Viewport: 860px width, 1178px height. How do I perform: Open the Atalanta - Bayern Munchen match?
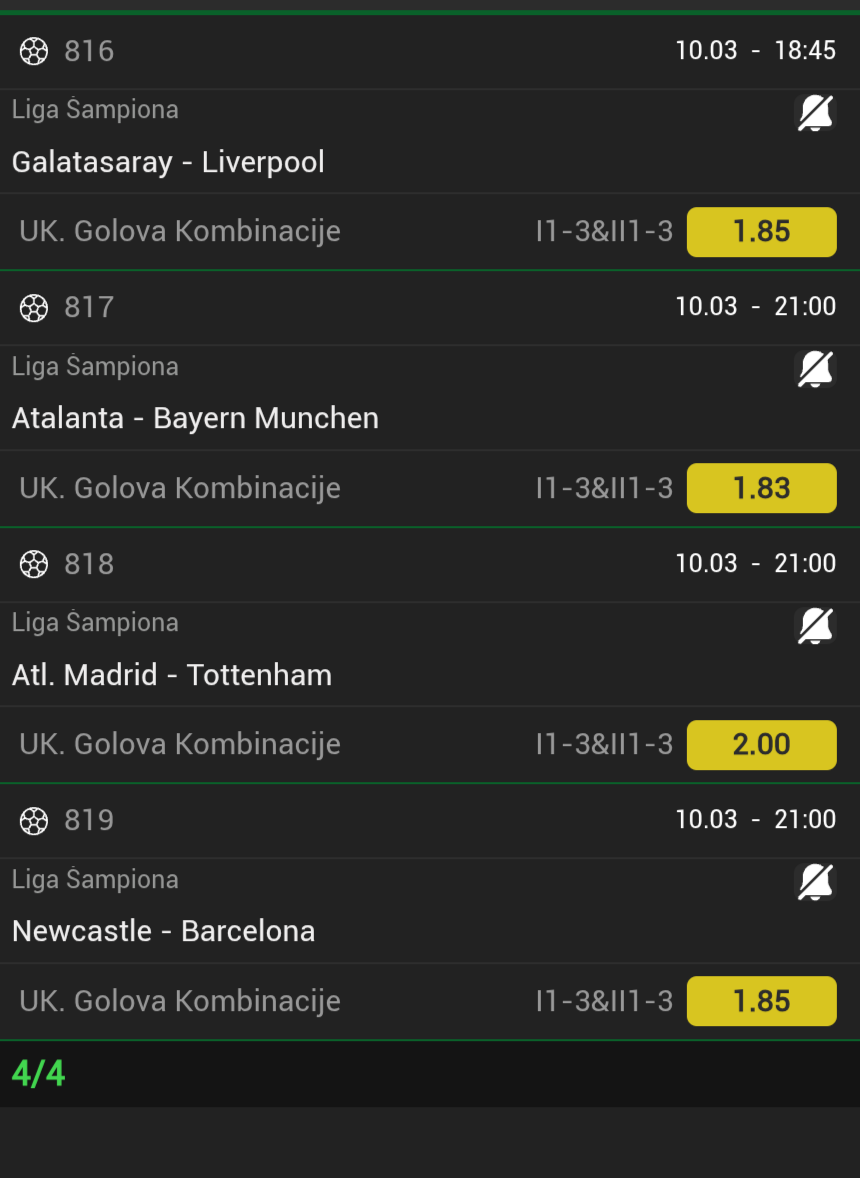(195, 418)
